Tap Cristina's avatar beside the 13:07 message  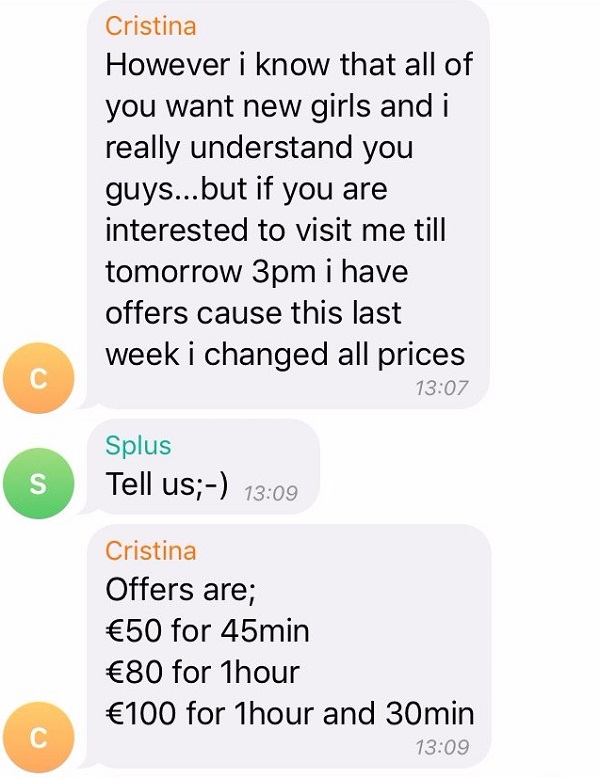tap(38, 380)
